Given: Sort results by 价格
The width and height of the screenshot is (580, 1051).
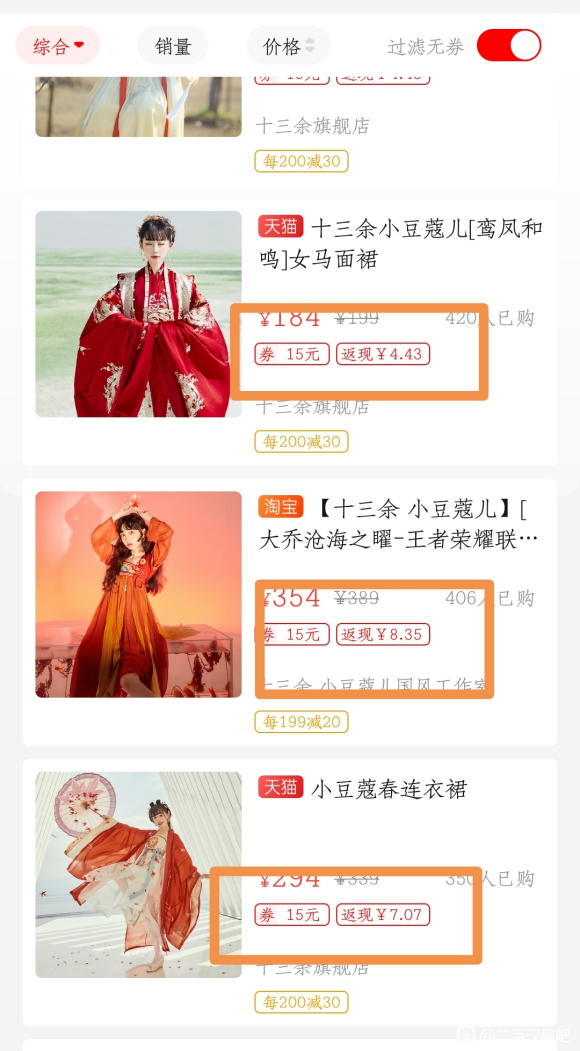Looking at the screenshot, I should pyautogui.click(x=288, y=46).
